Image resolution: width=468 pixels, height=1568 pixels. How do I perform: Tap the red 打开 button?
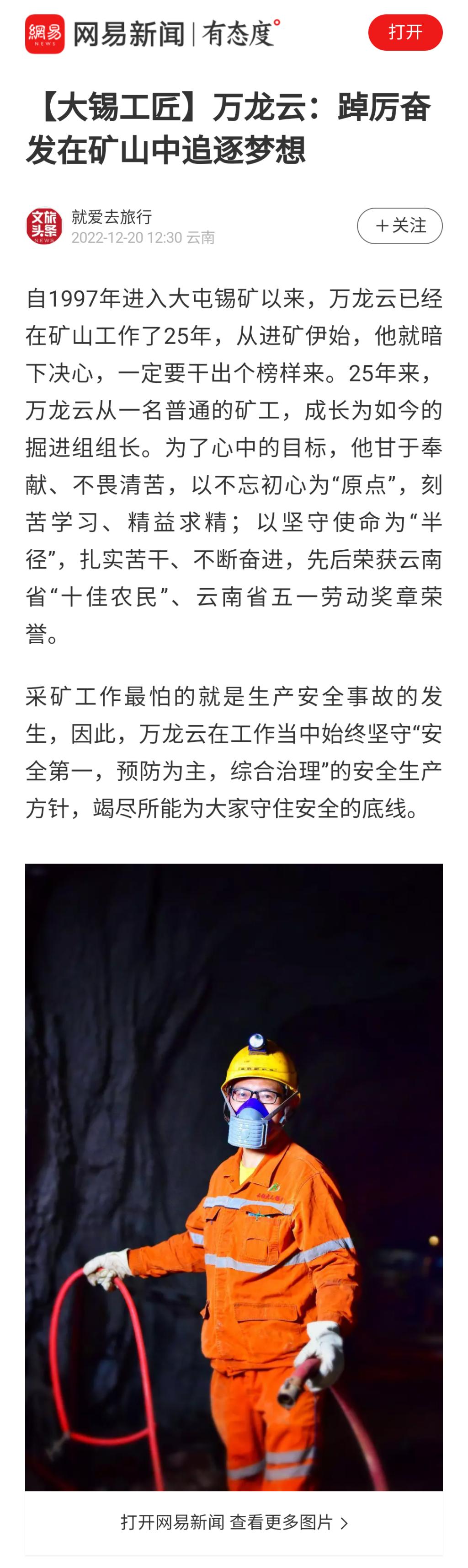coord(405,32)
